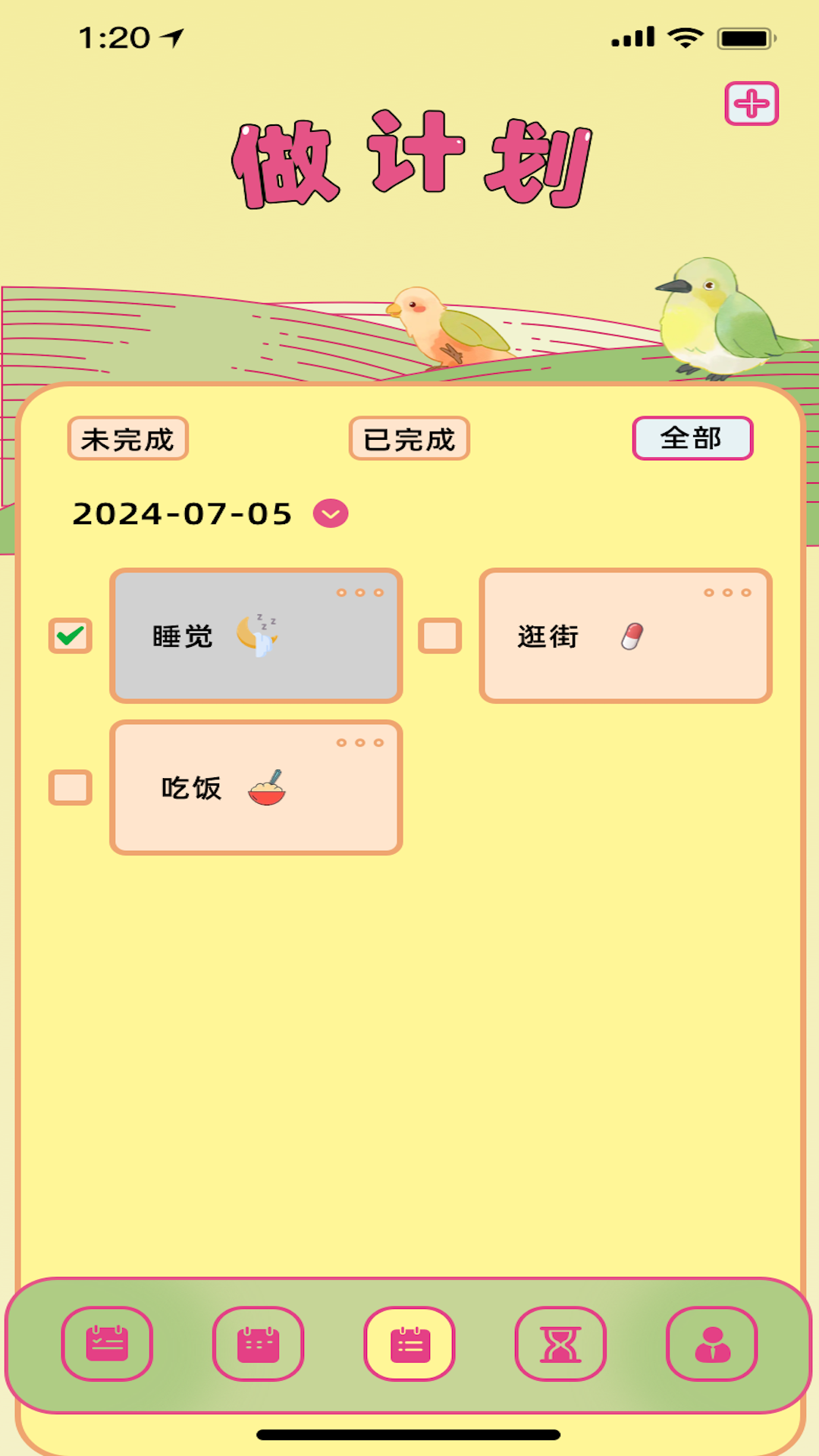This screenshot has height=1456, width=819.
Task: Open the new plan creation with plus icon
Action: point(752,102)
